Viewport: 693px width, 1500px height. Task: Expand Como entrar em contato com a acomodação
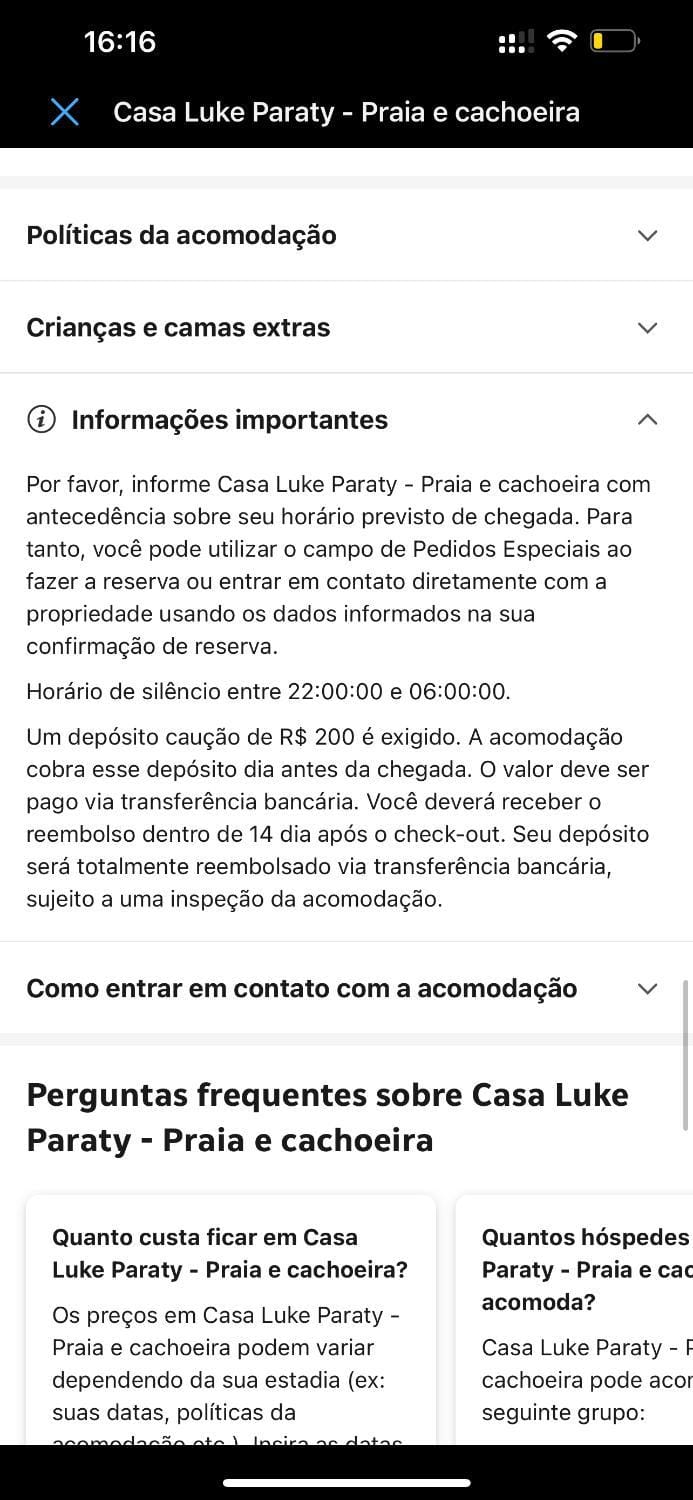[x=346, y=989]
